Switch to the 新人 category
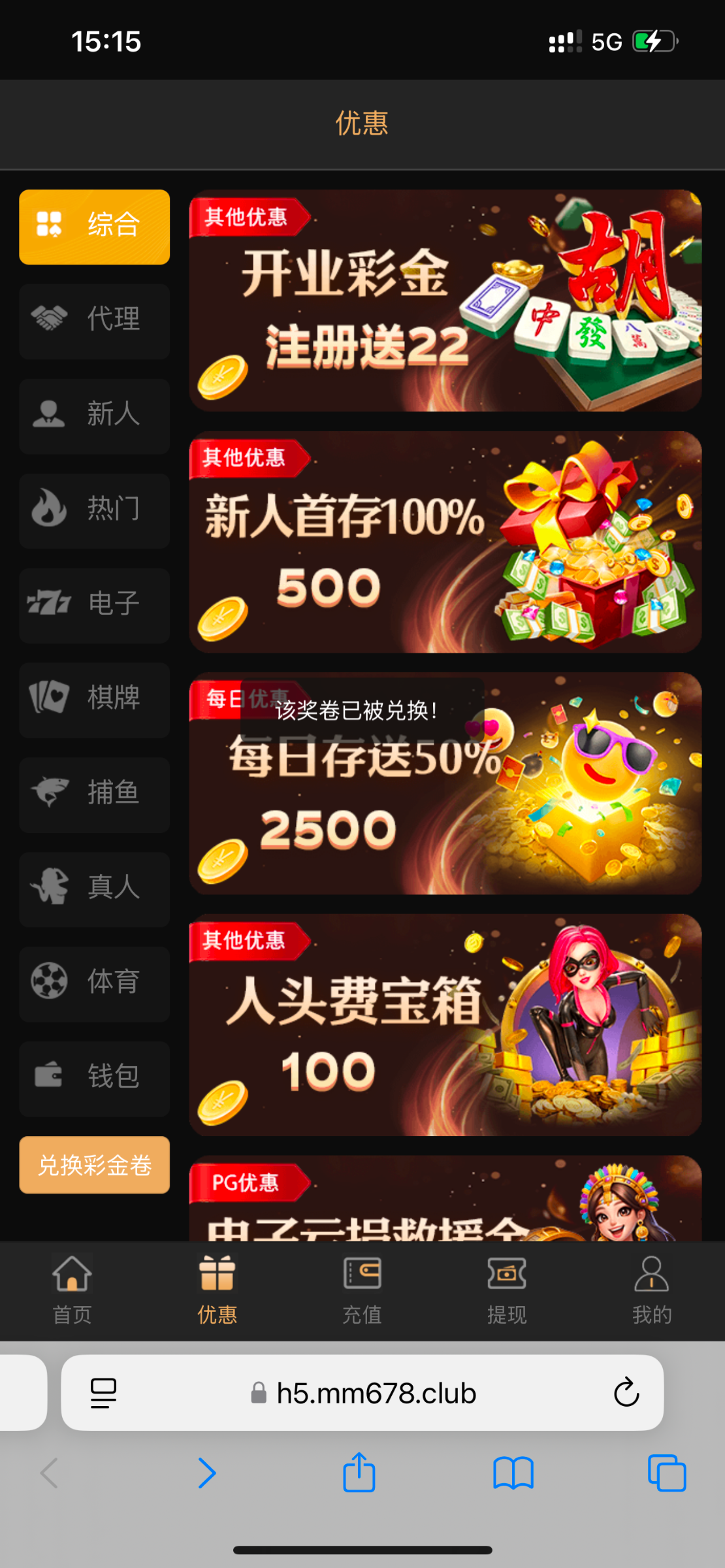This screenshot has width=725, height=1568. (x=95, y=415)
